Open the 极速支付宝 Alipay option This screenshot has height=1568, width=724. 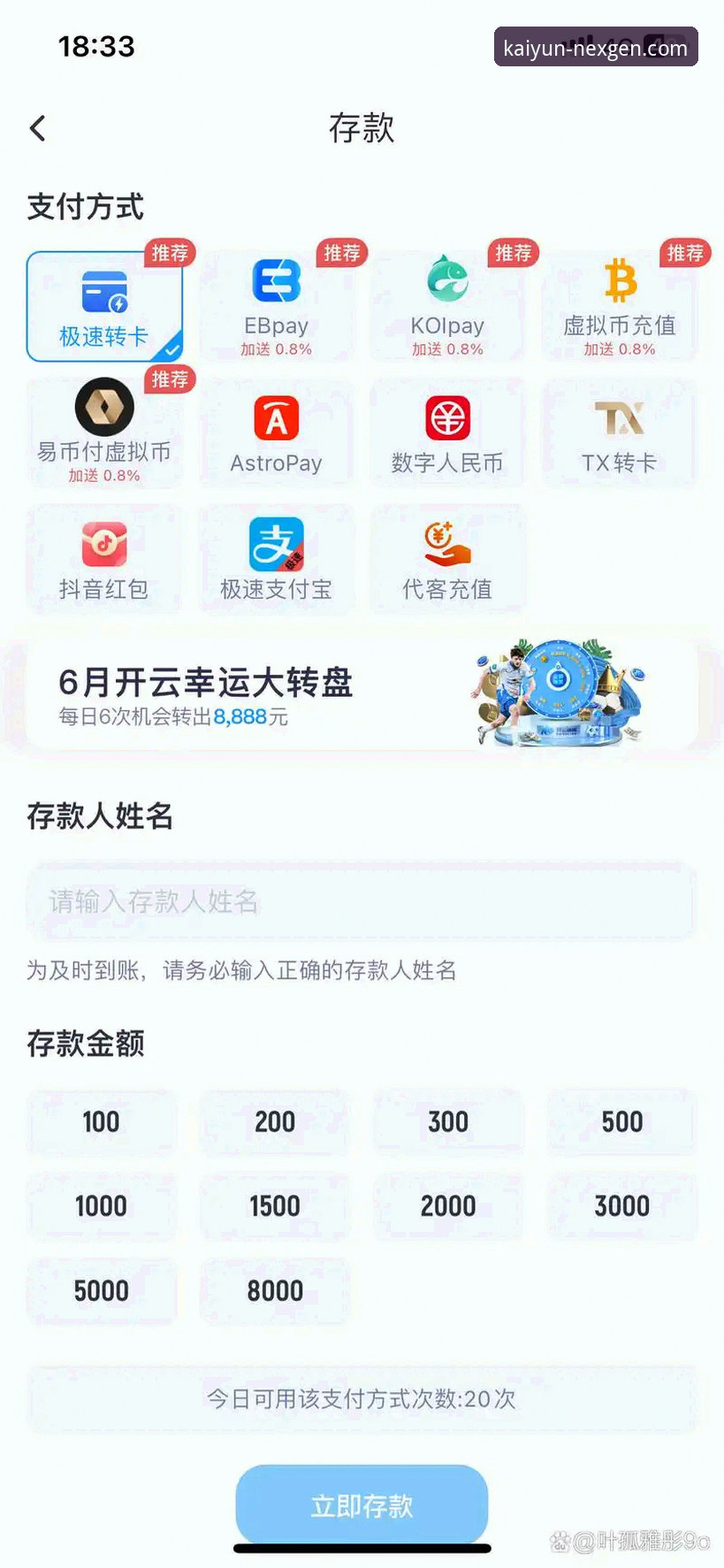coord(276,557)
